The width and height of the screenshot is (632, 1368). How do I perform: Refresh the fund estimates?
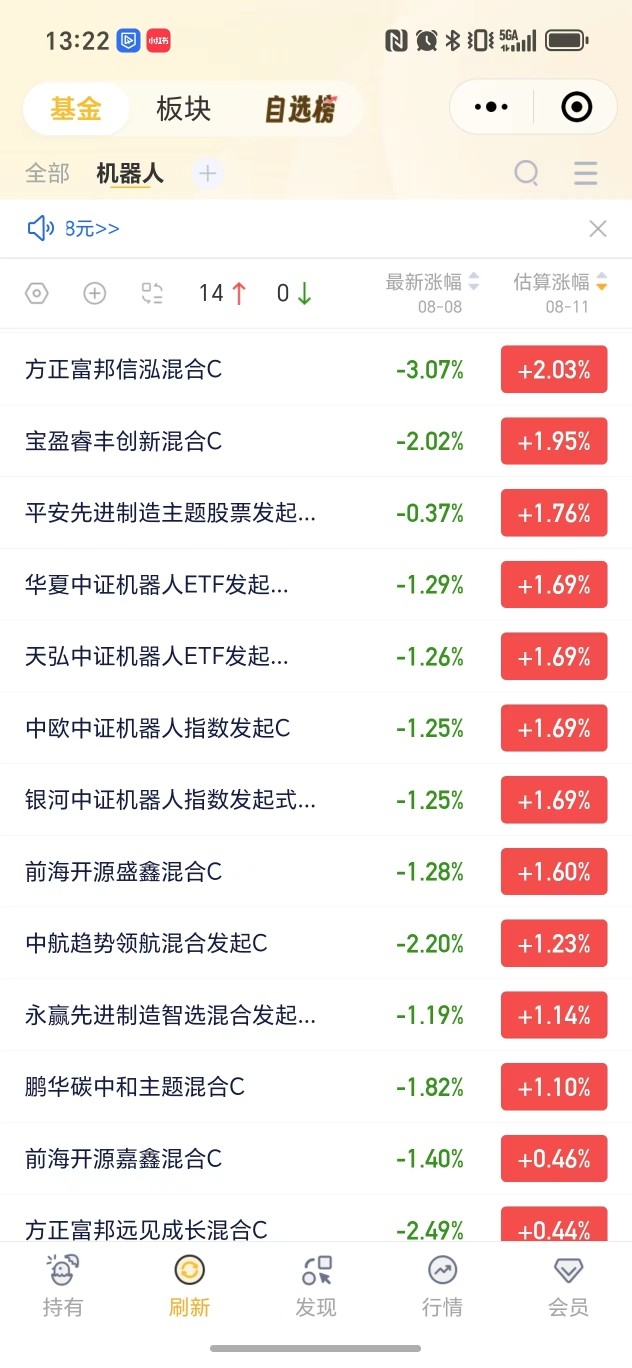point(189,1286)
